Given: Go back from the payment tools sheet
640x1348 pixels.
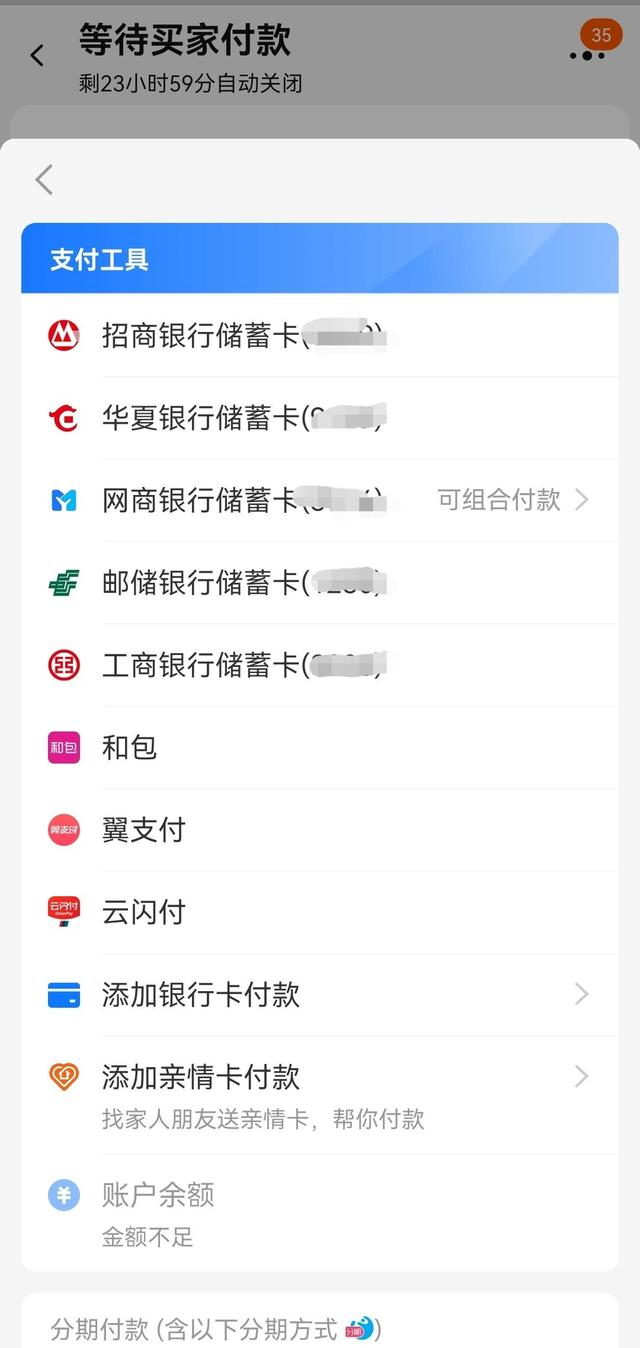Looking at the screenshot, I should [44, 180].
